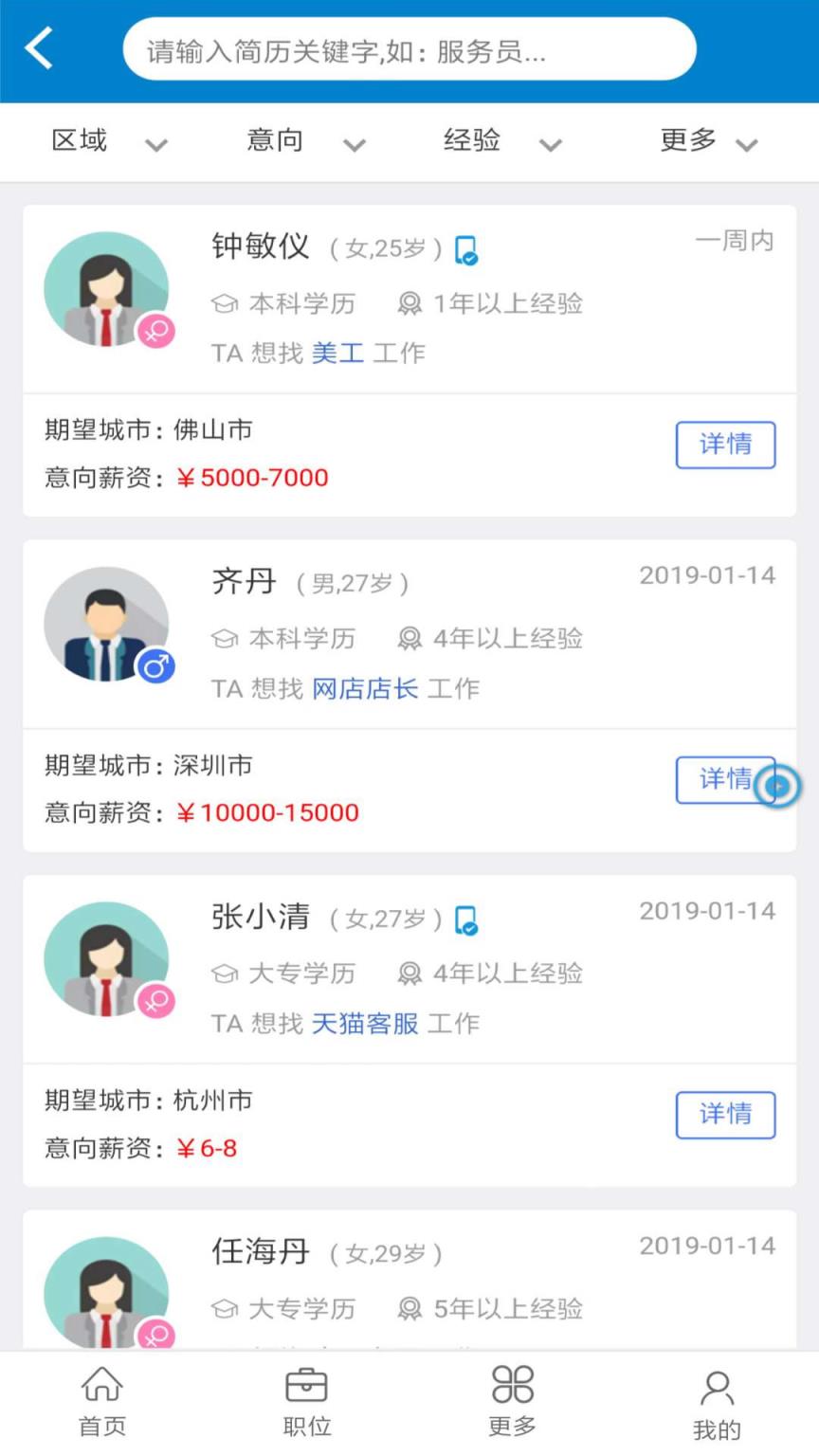View 详情 details for 钟敏仪's resume
The height and width of the screenshot is (1456, 819).
725,445
